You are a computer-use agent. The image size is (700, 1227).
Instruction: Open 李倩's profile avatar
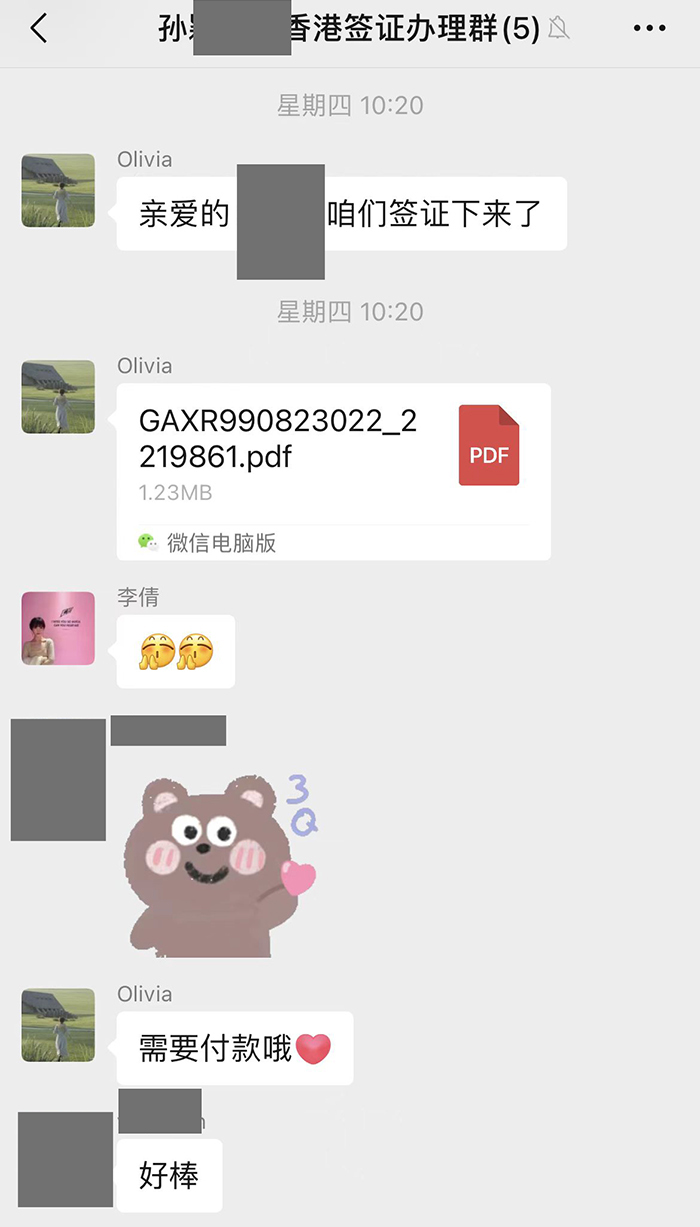click(58, 628)
